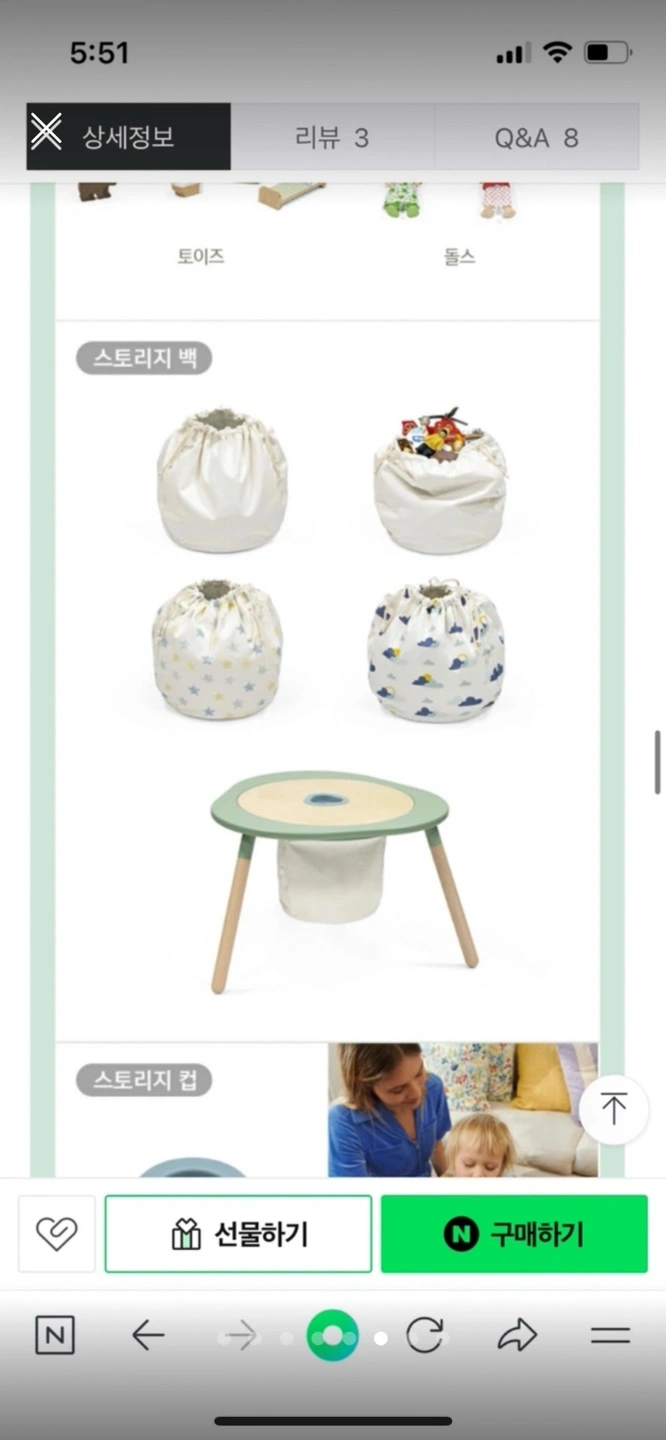Navigate back to previous page

(x=148, y=1335)
